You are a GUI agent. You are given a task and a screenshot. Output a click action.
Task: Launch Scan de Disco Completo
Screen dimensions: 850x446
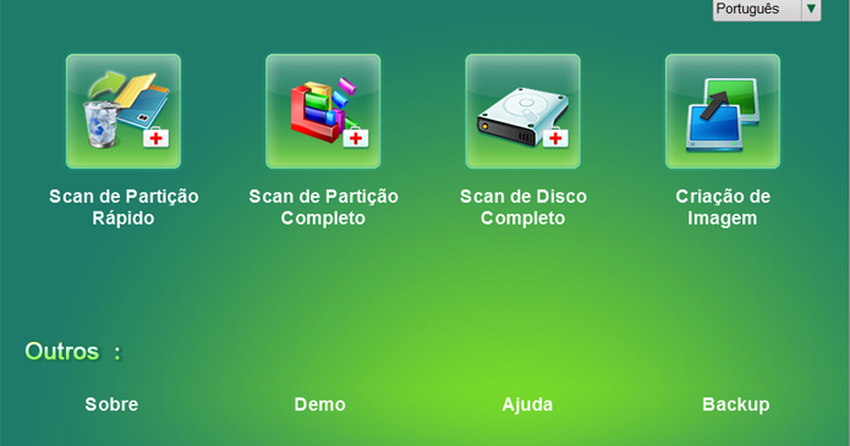(x=523, y=111)
